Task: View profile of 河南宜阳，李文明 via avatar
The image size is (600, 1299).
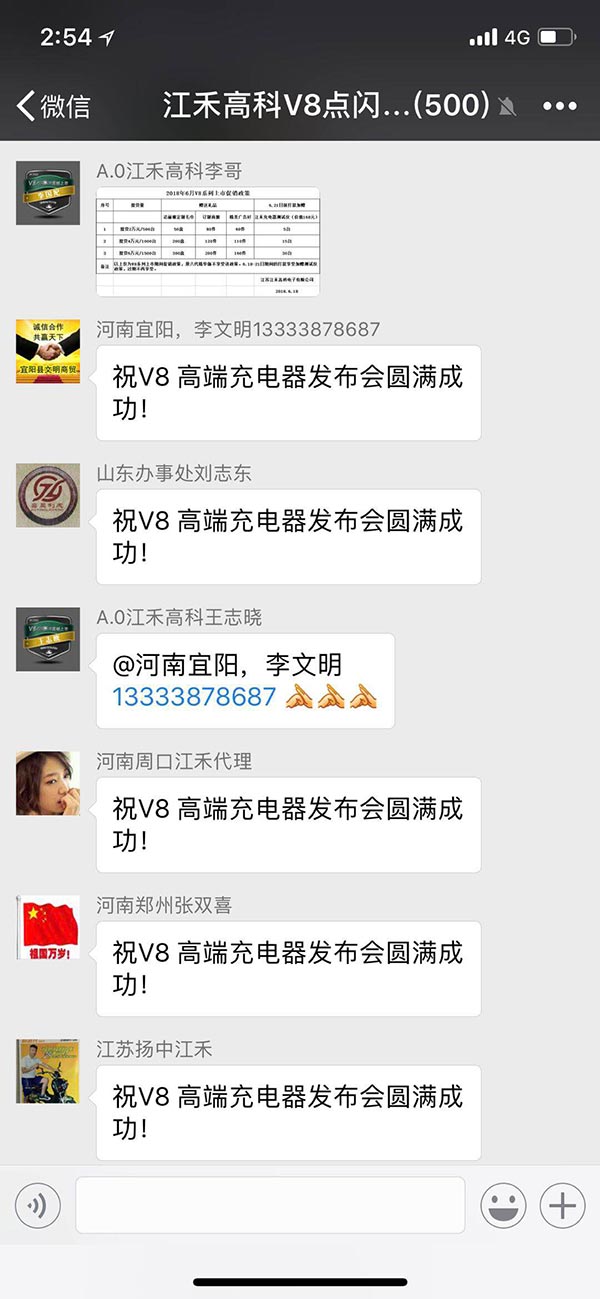Action: [48, 352]
